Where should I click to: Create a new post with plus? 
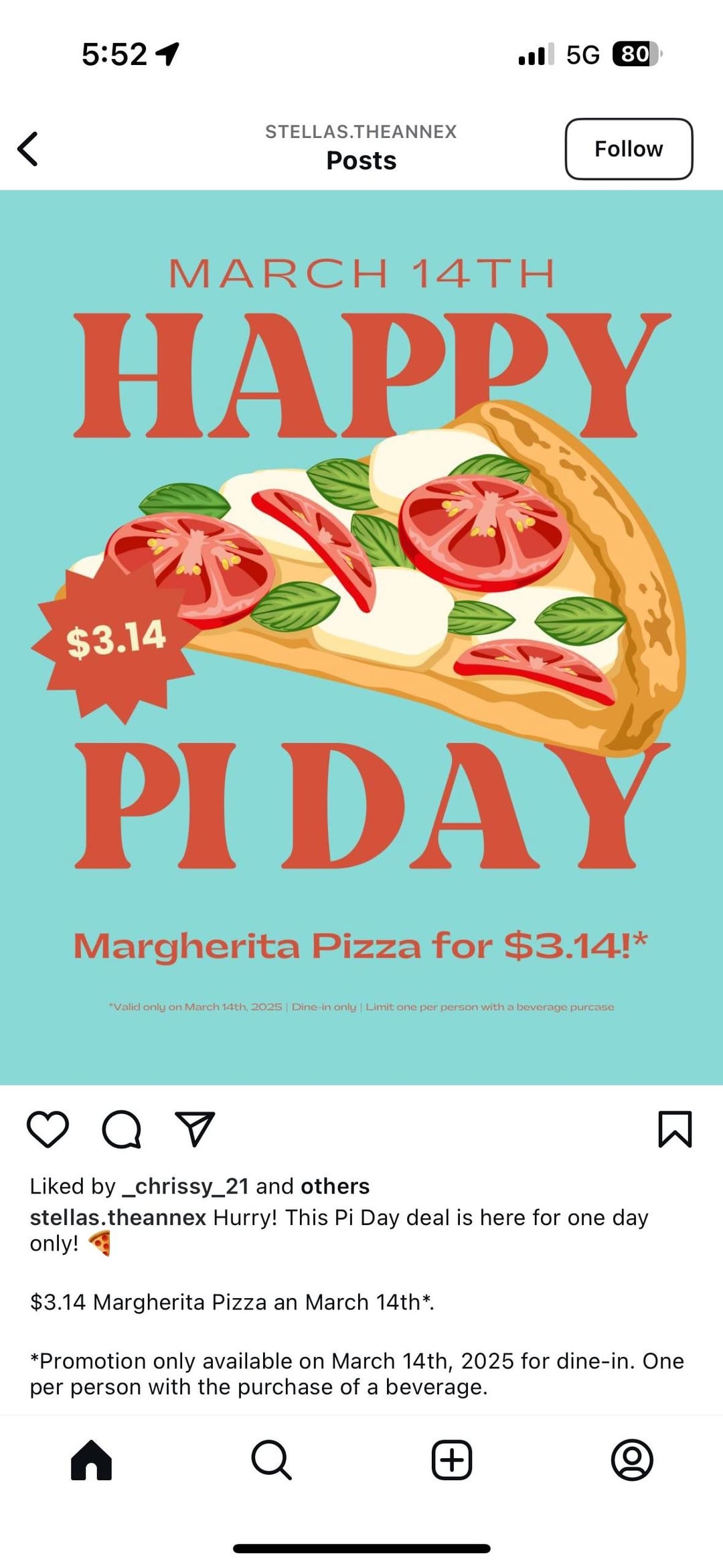coord(452,1459)
